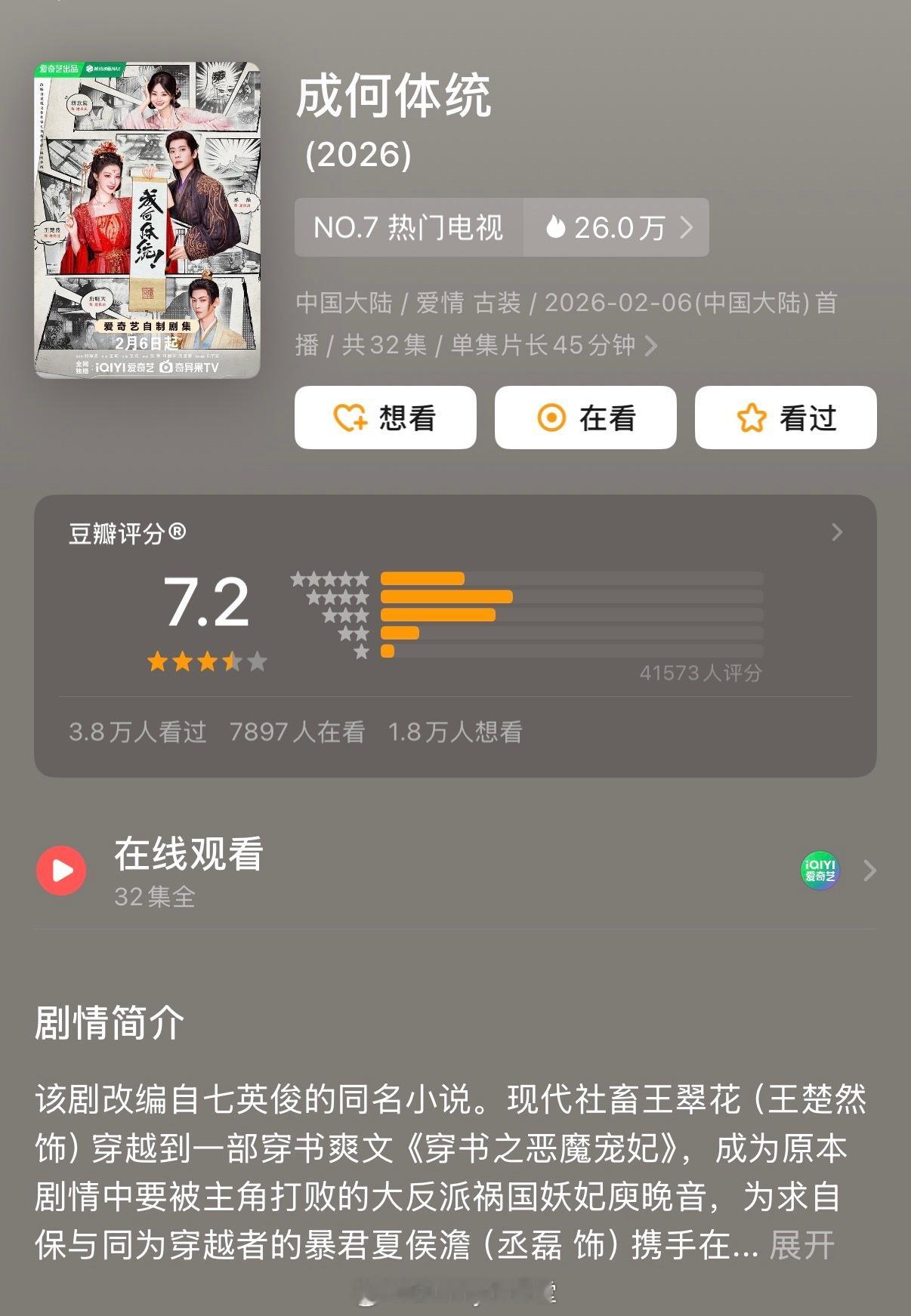The image size is (911, 1316).
Task: Click the fourth star to rate the drama
Action: point(232,661)
